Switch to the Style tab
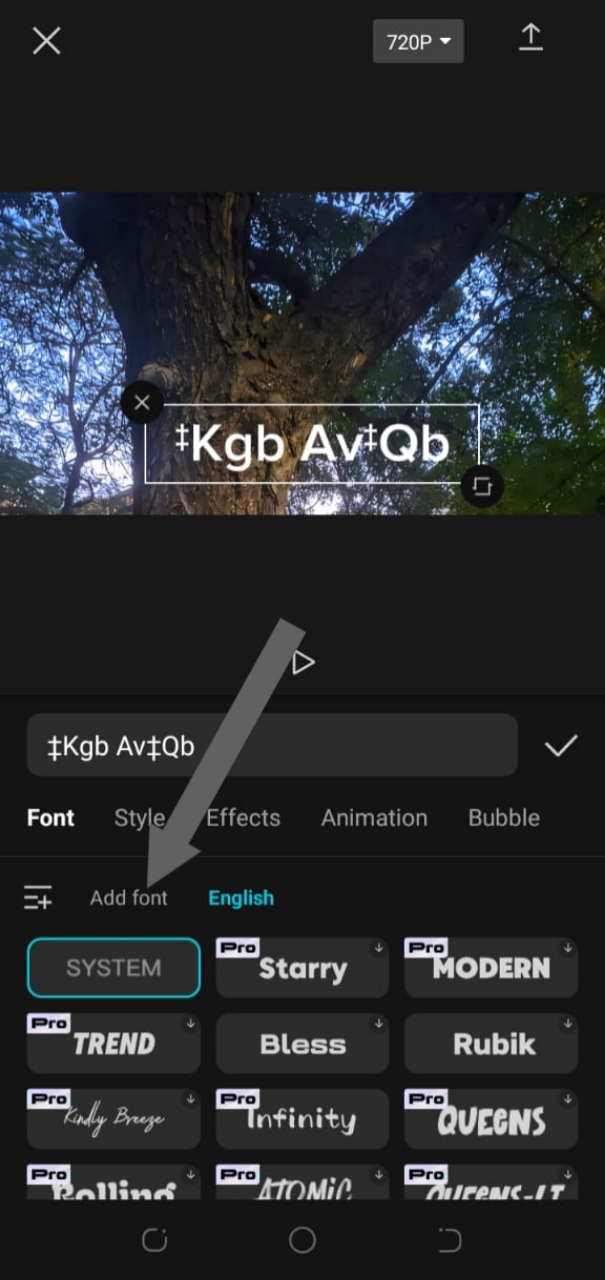605x1280 pixels. (x=139, y=818)
